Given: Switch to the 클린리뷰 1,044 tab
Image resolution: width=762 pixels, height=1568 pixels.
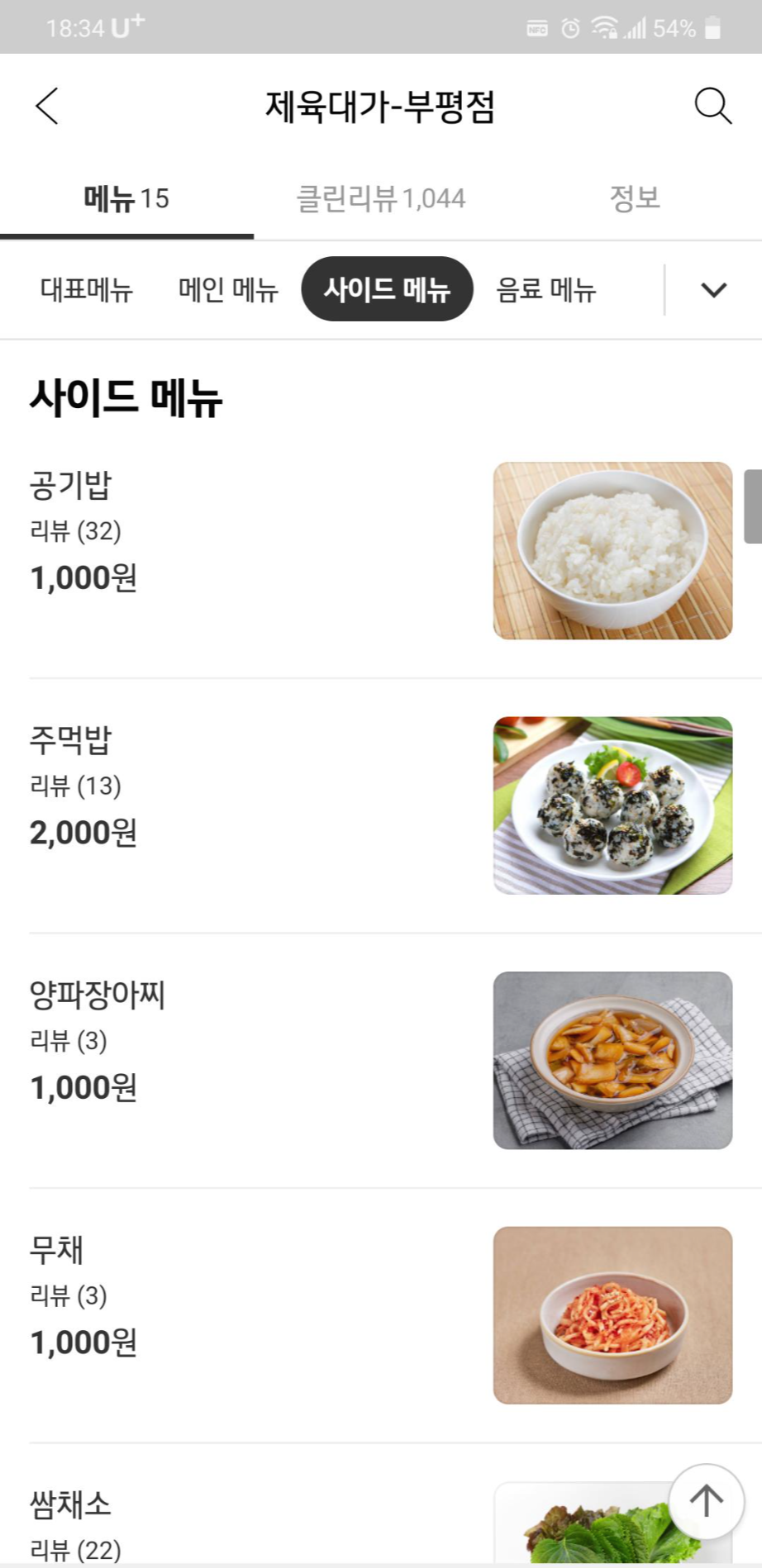Looking at the screenshot, I should pos(380,198).
